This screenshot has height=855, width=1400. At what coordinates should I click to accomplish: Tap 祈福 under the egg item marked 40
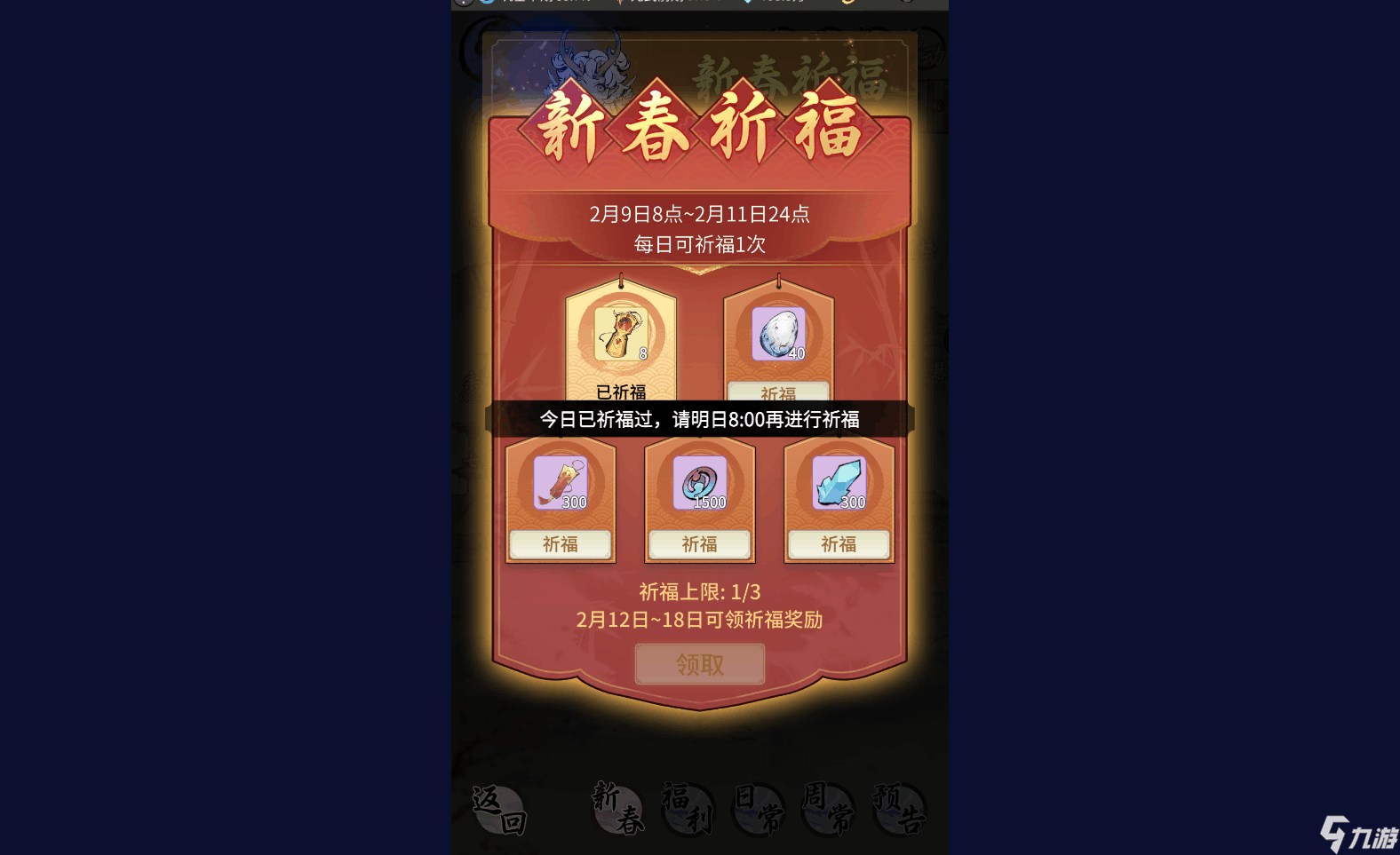point(778,392)
